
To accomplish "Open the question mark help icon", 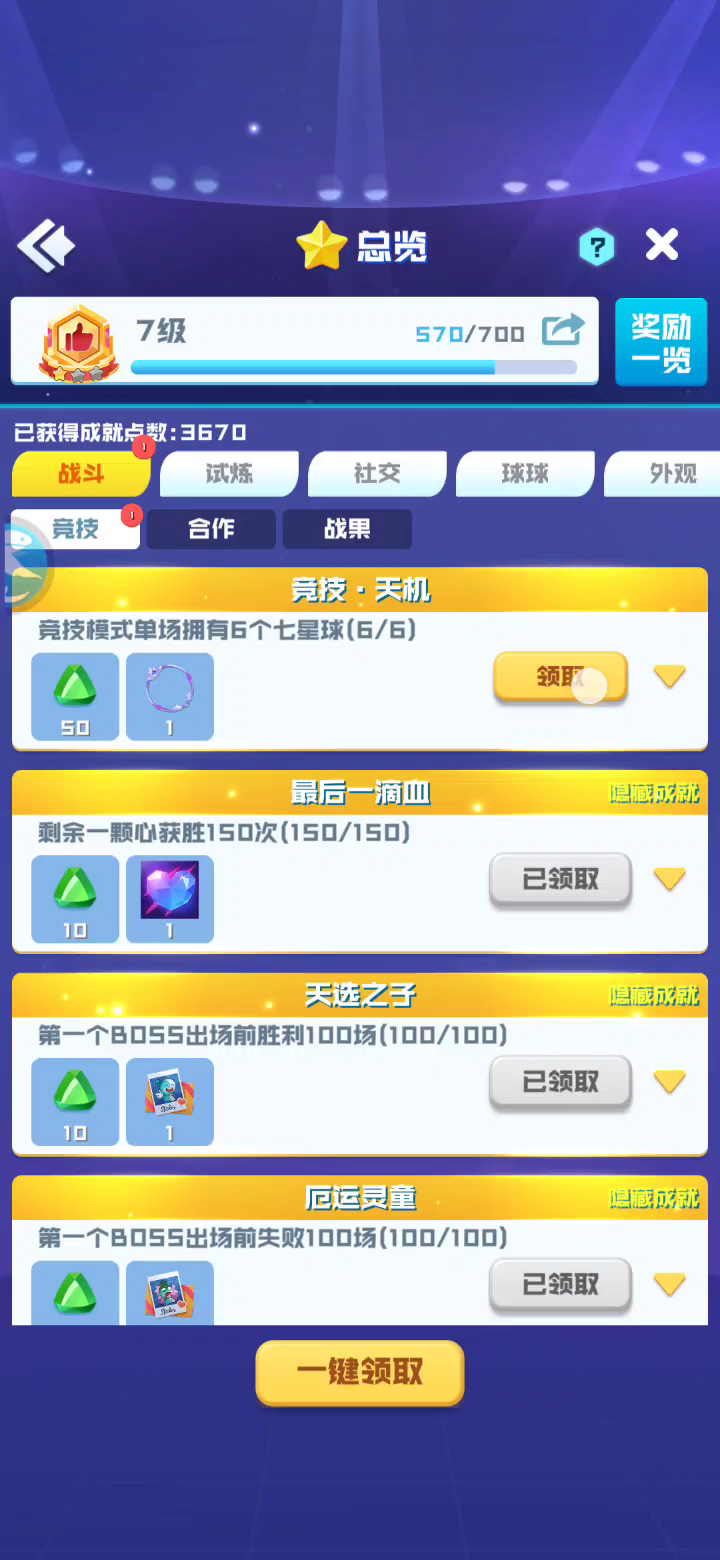I will click(596, 246).
